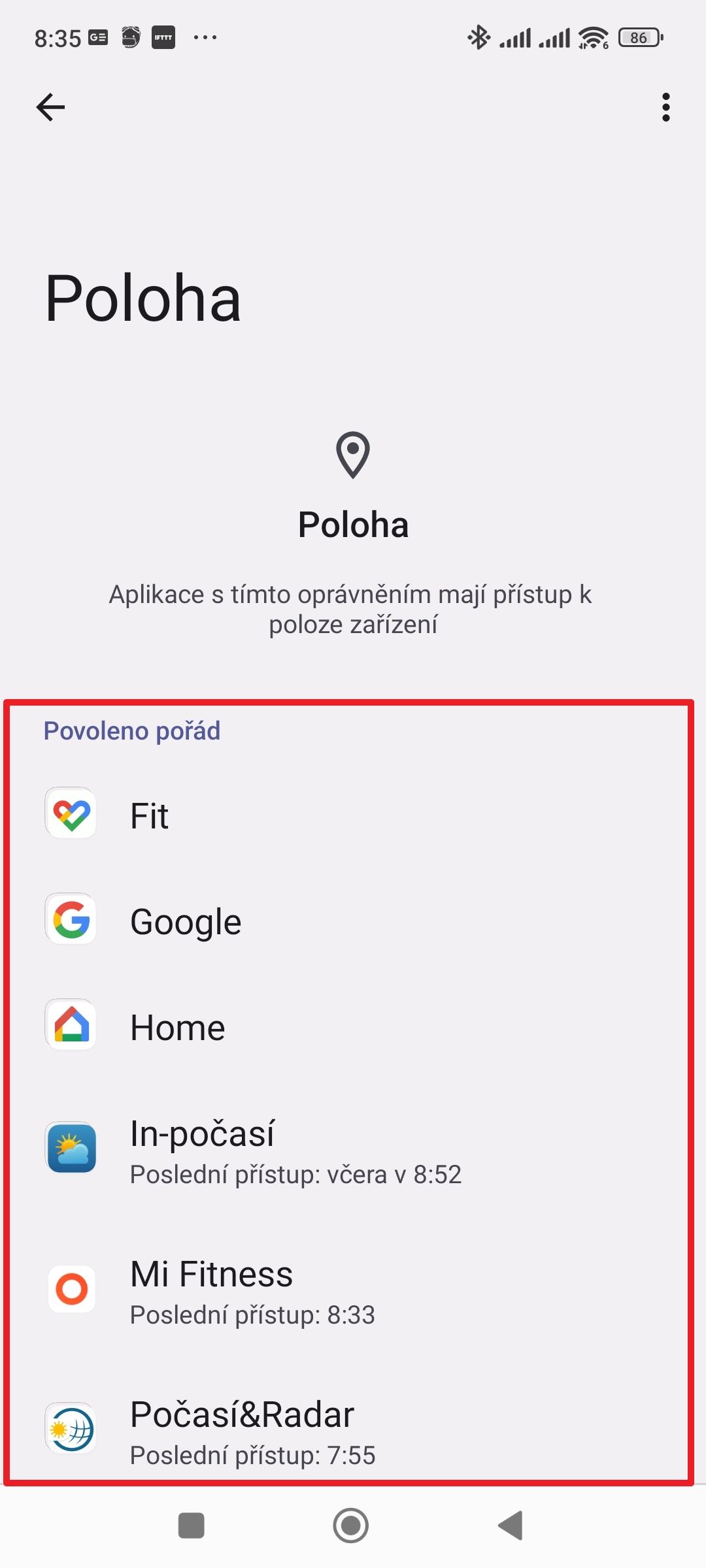This screenshot has height=1568, width=706.
Task: Tap the system home button
Action: [351, 1526]
